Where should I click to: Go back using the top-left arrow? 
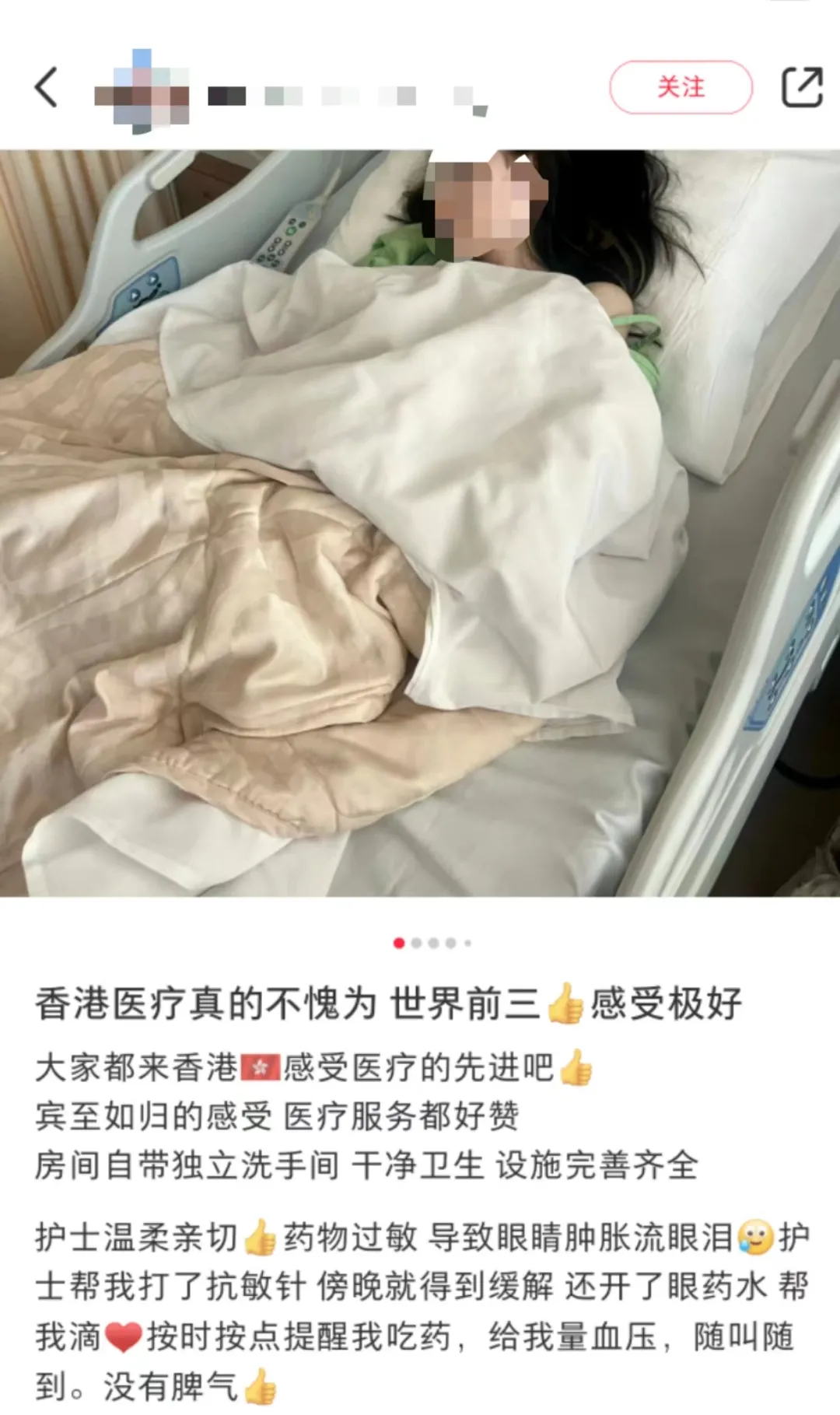tap(47, 87)
